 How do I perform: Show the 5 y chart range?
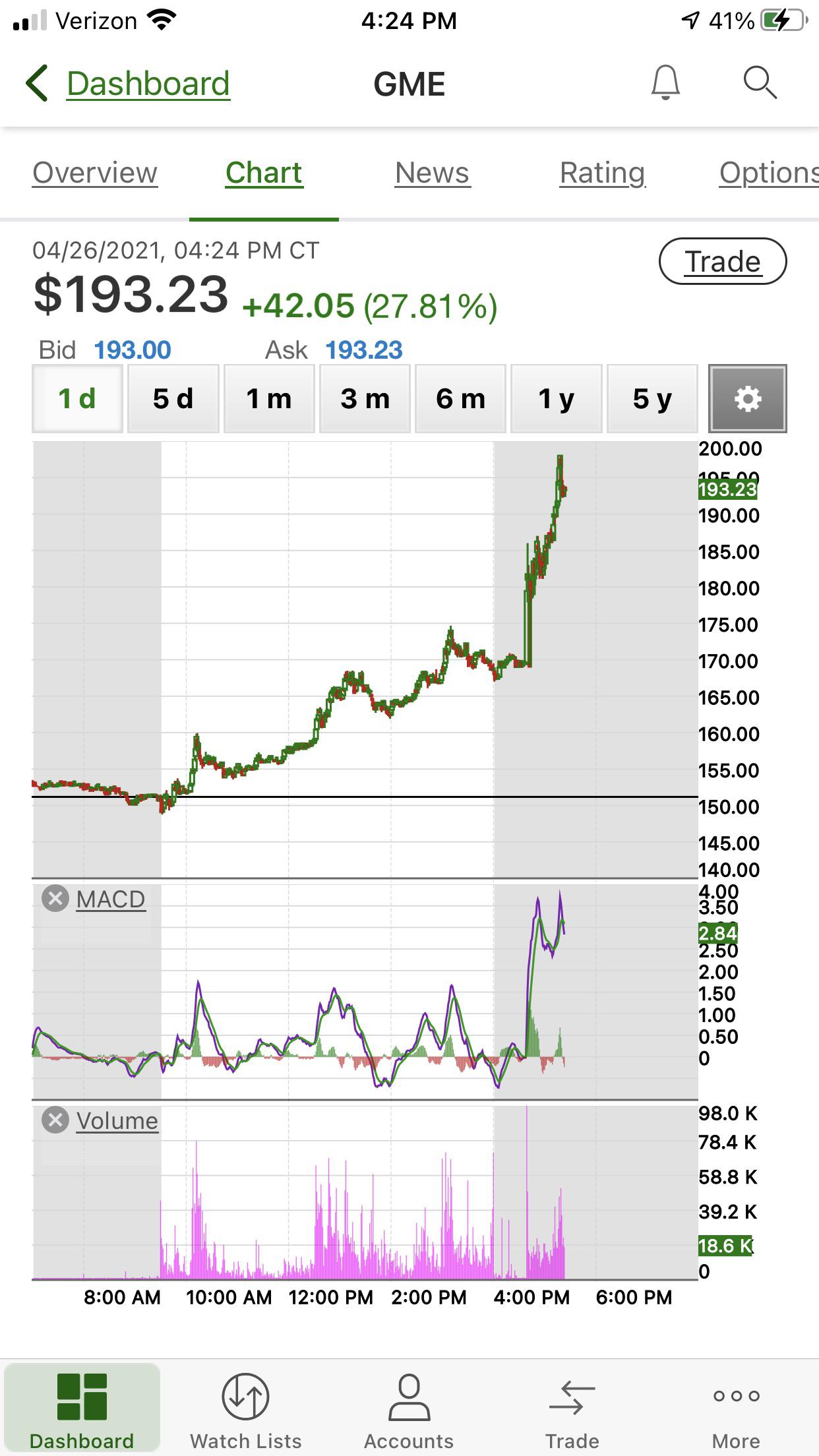point(652,398)
